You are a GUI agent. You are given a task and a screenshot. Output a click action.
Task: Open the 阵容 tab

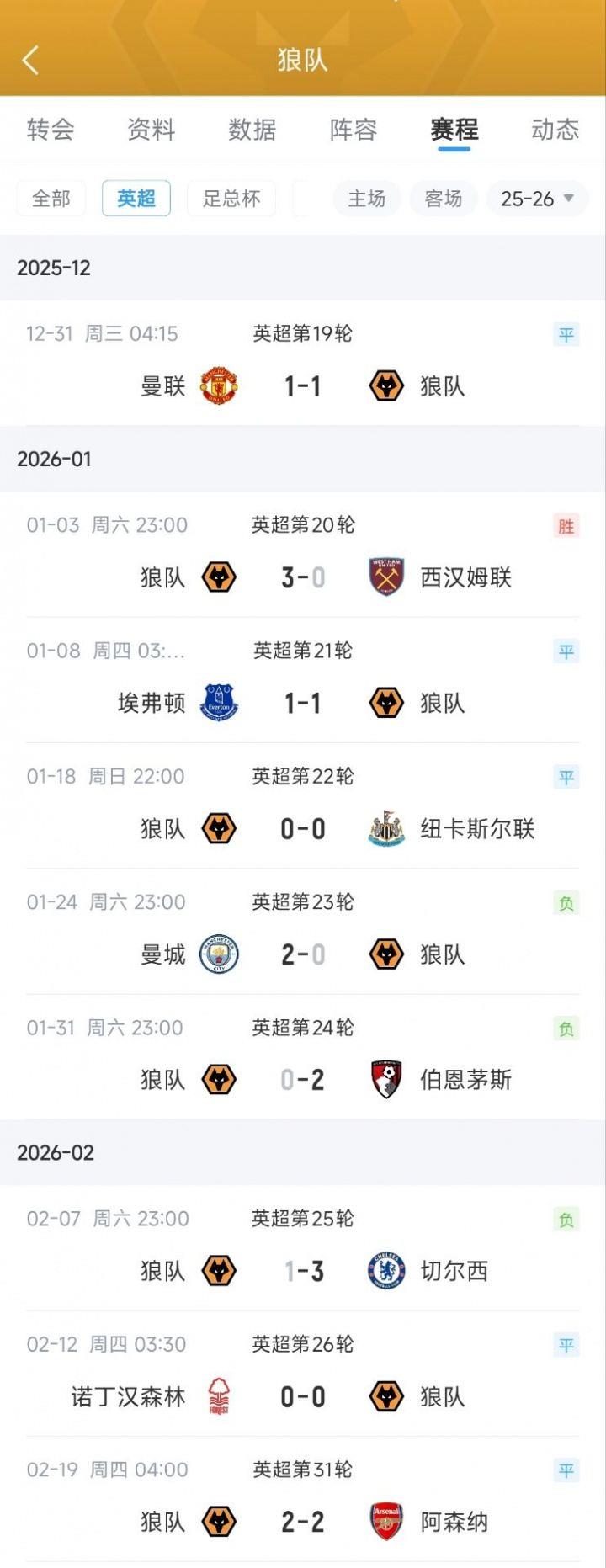(x=353, y=130)
